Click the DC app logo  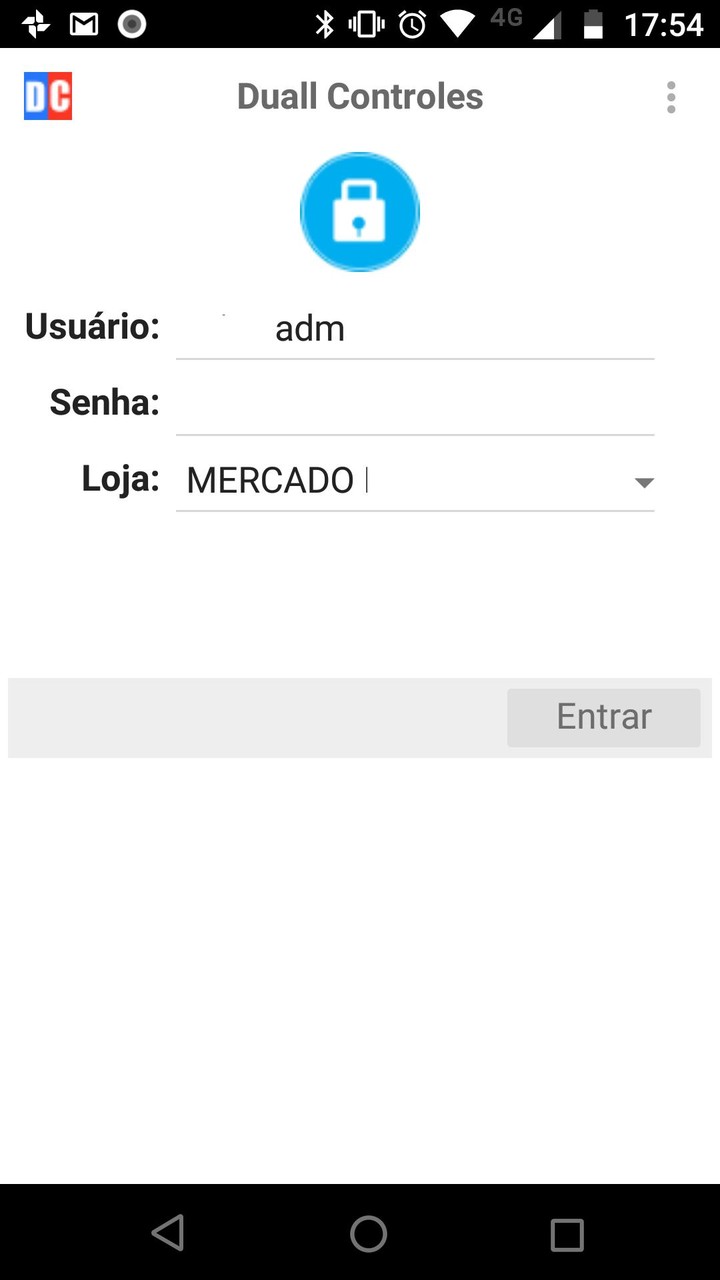pyautogui.click(x=47, y=96)
